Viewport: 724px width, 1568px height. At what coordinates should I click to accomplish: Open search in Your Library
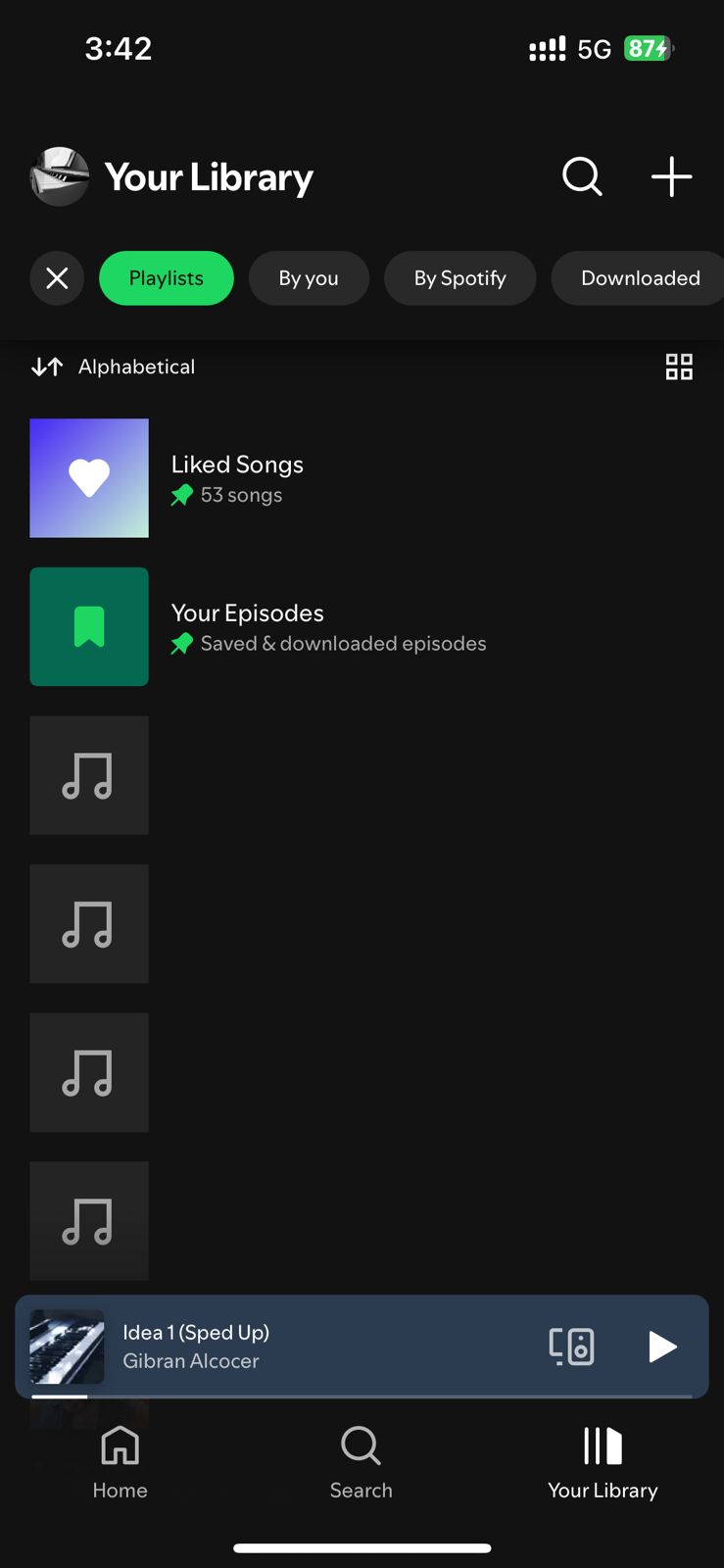point(582,177)
